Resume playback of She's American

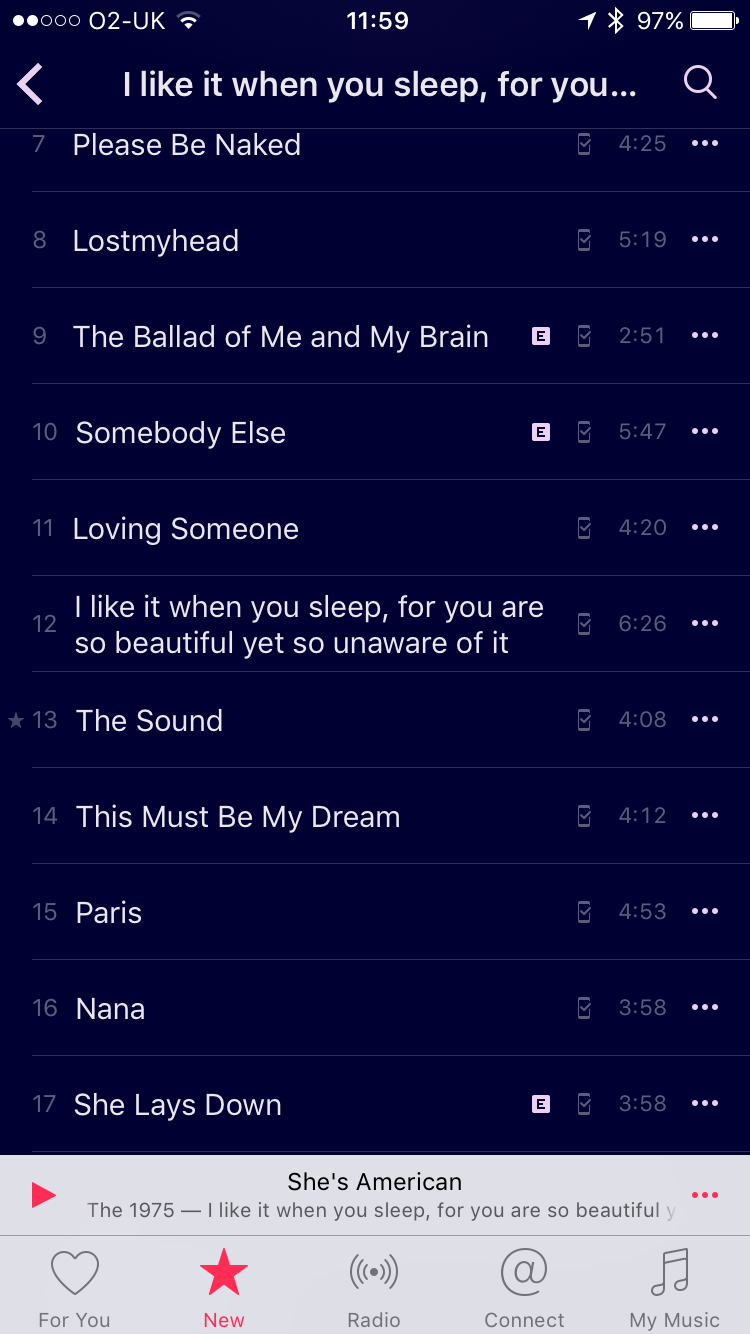click(43, 1195)
